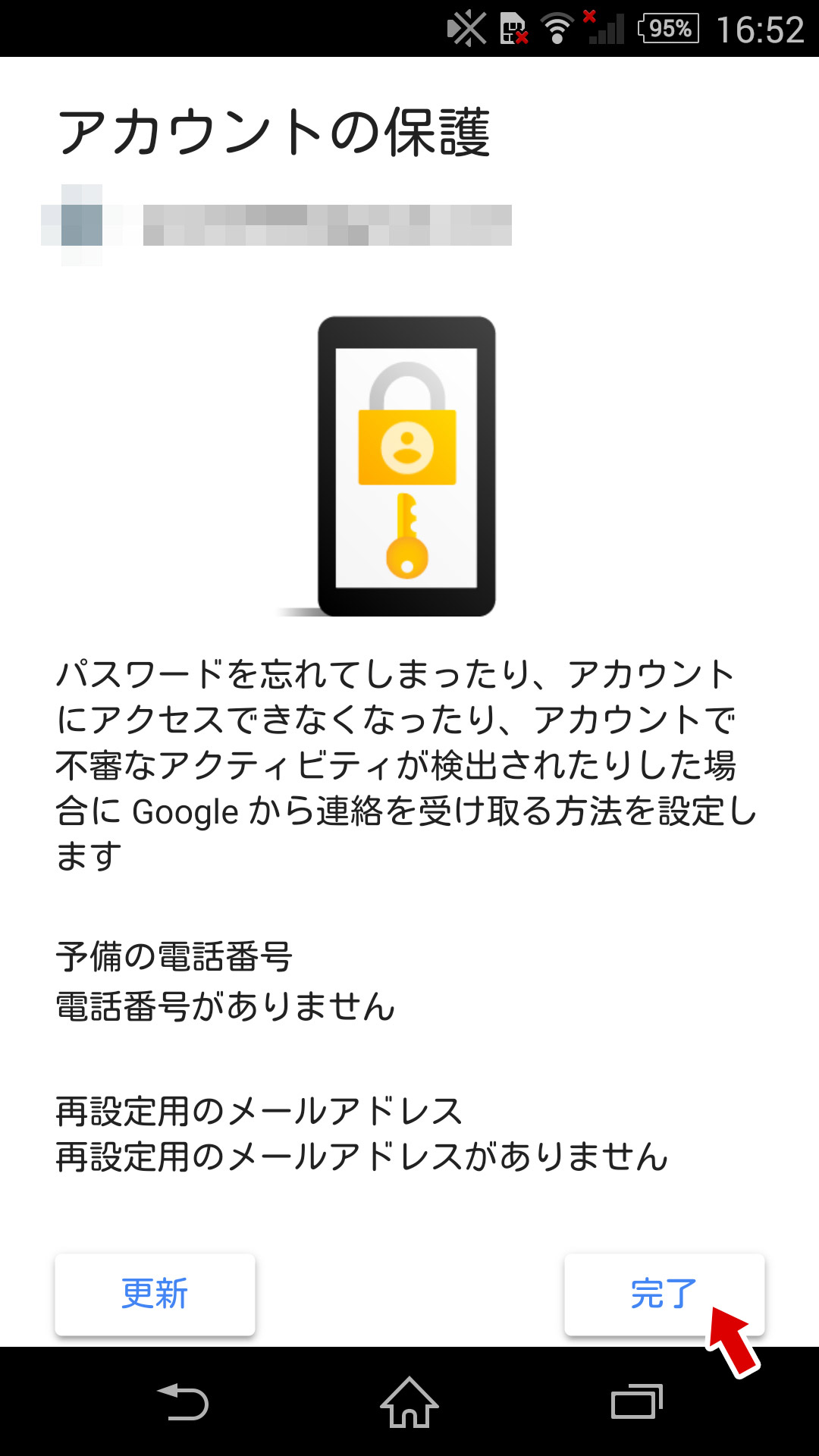The height and width of the screenshot is (1456, 819).
Task: Tap 完了 to finish account protection
Action: [664, 1294]
